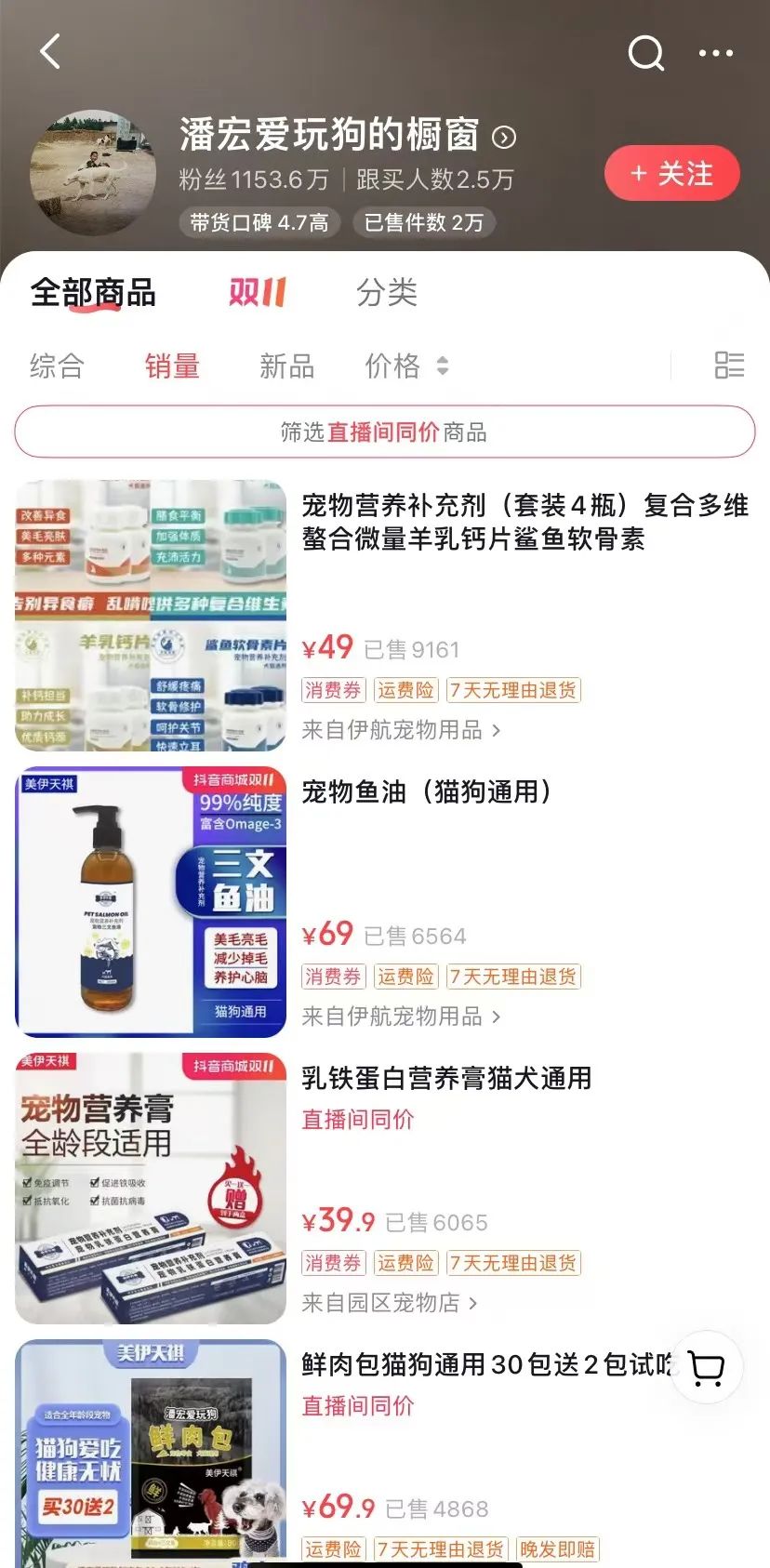Sort products by 销量
This screenshot has width=770, height=1568.
pyautogui.click(x=172, y=366)
